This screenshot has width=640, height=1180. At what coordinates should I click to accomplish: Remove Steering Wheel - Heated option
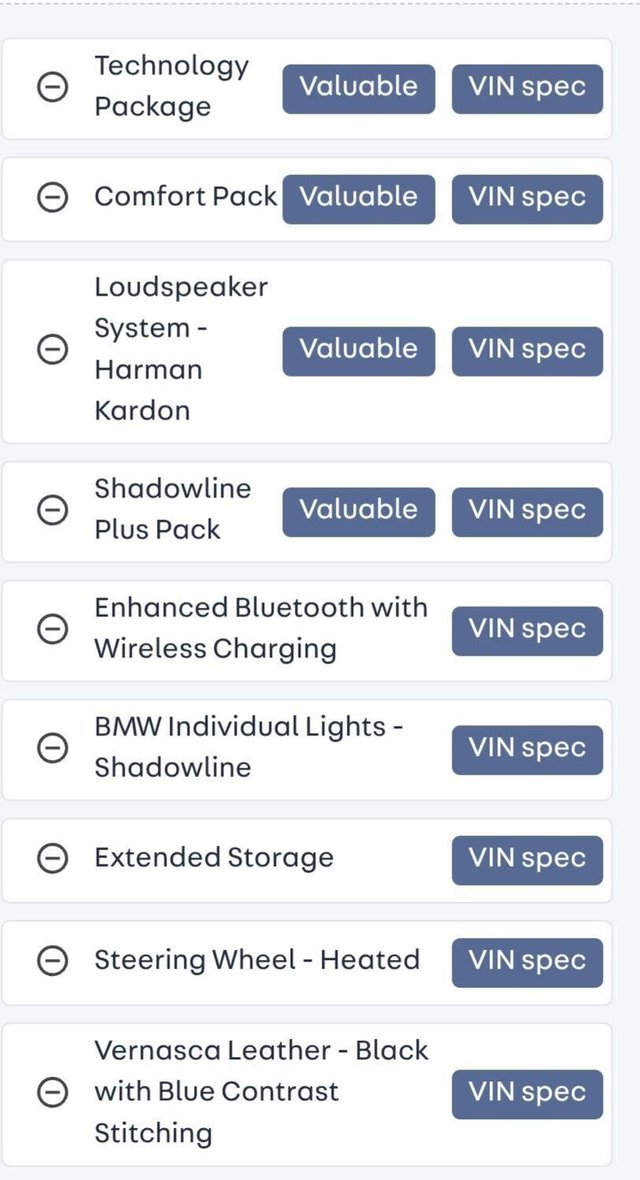[x=52, y=961]
